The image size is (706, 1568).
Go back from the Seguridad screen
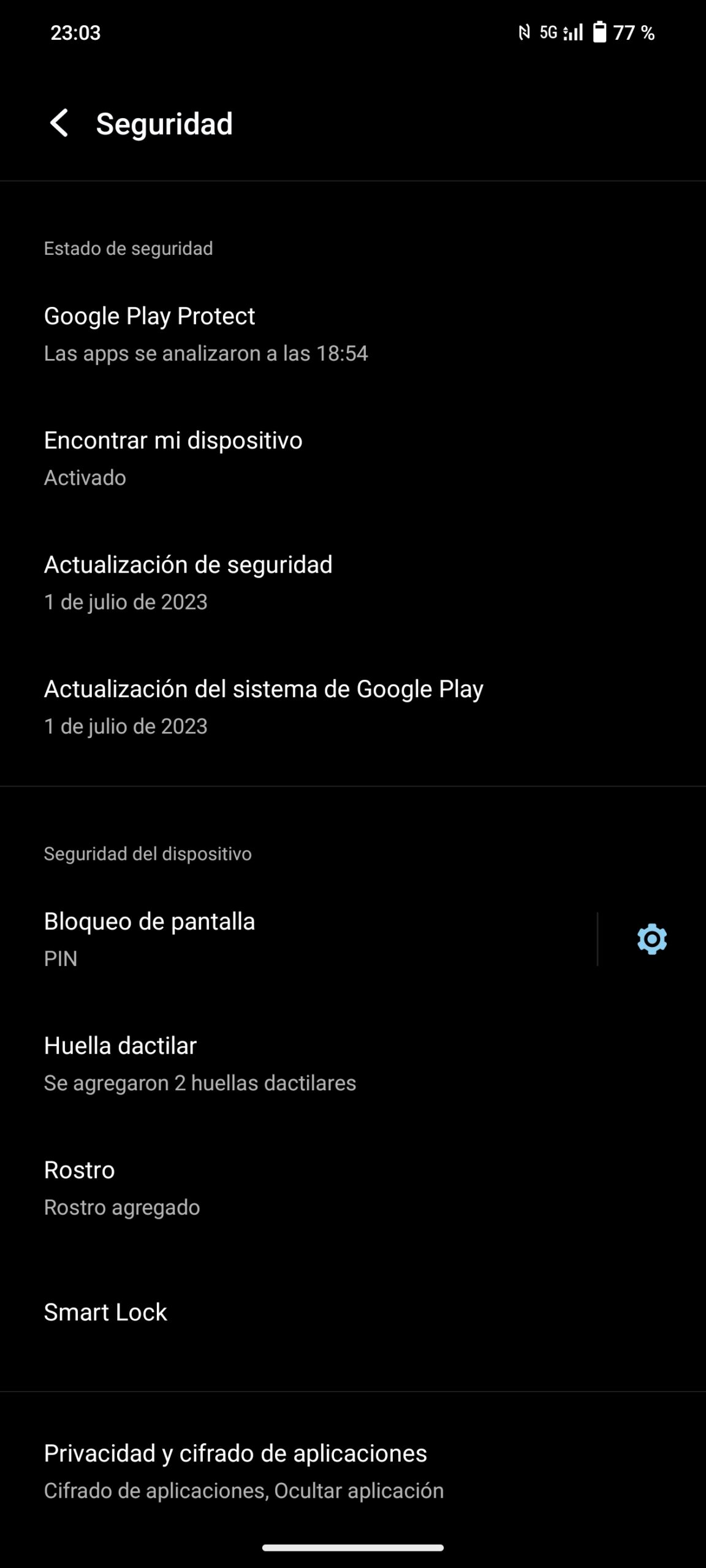(59, 123)
